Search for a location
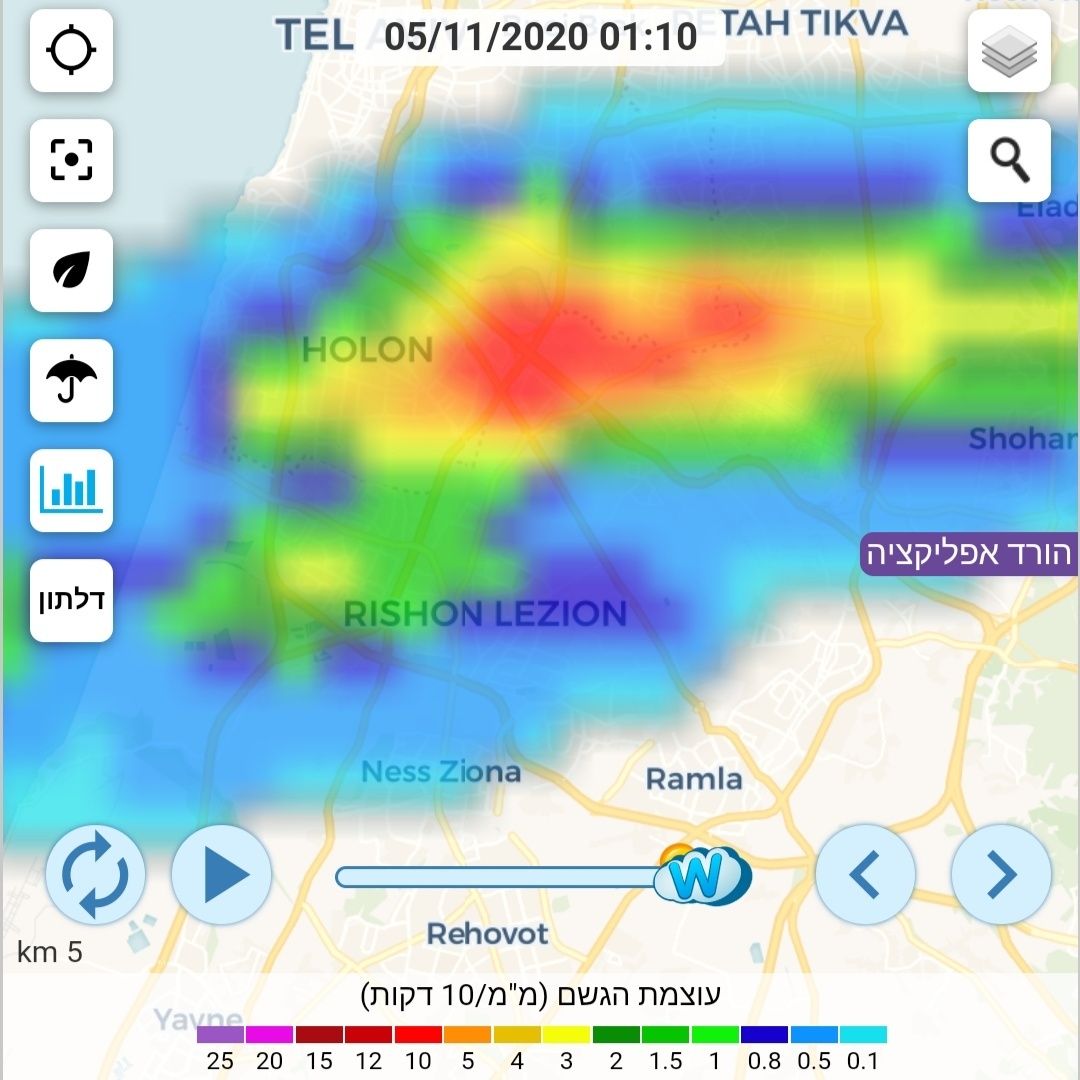 pos(1009,160)
